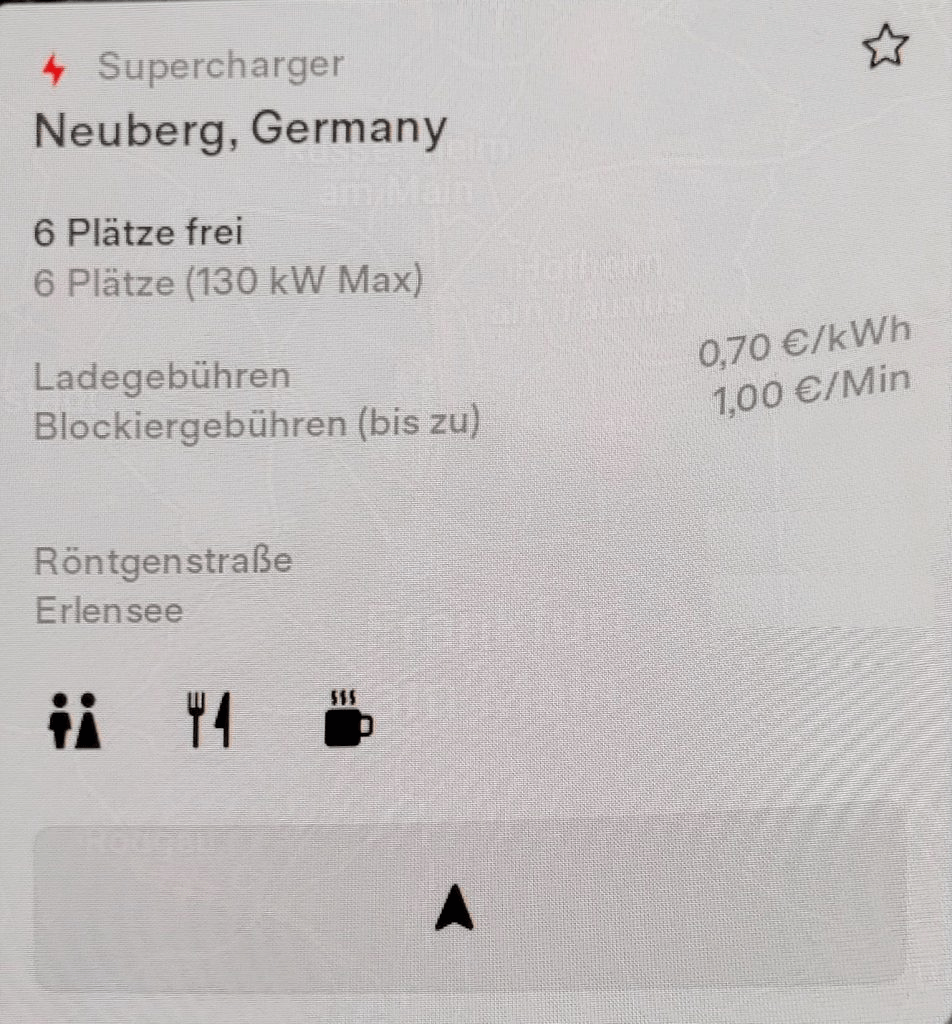This screenshot has height=1024, width=952.
Task: Start navigation to Neuberg Supercharger
Action: (470, 907)
